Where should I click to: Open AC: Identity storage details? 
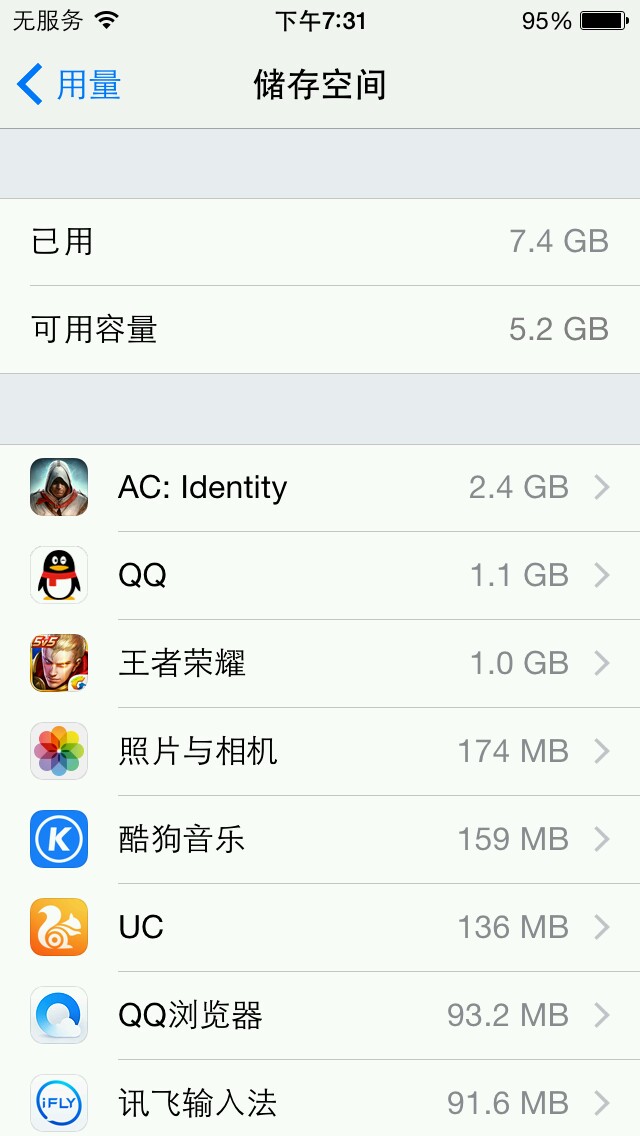click(x=320, y=488)
